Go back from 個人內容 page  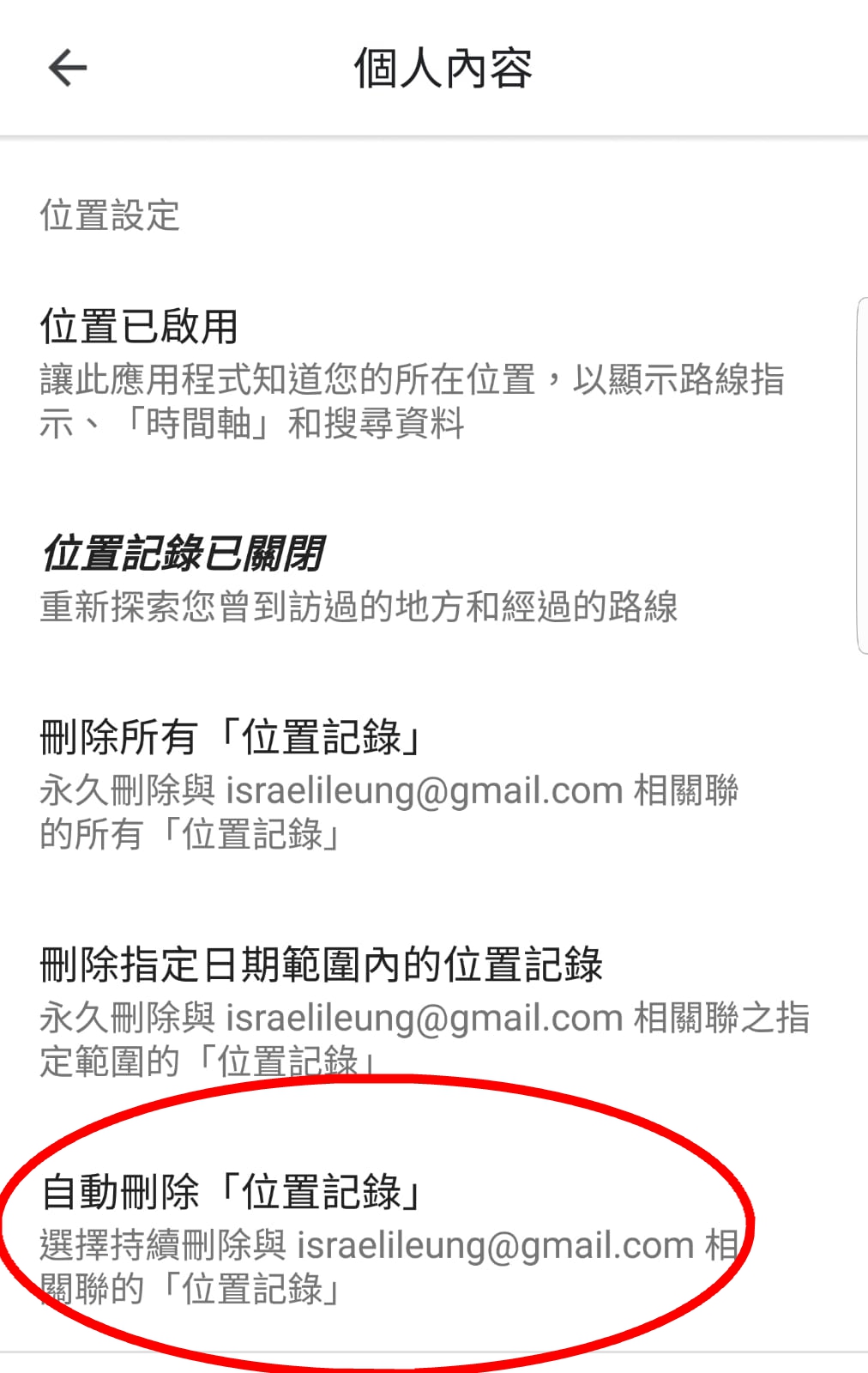[x=68, y=68]
